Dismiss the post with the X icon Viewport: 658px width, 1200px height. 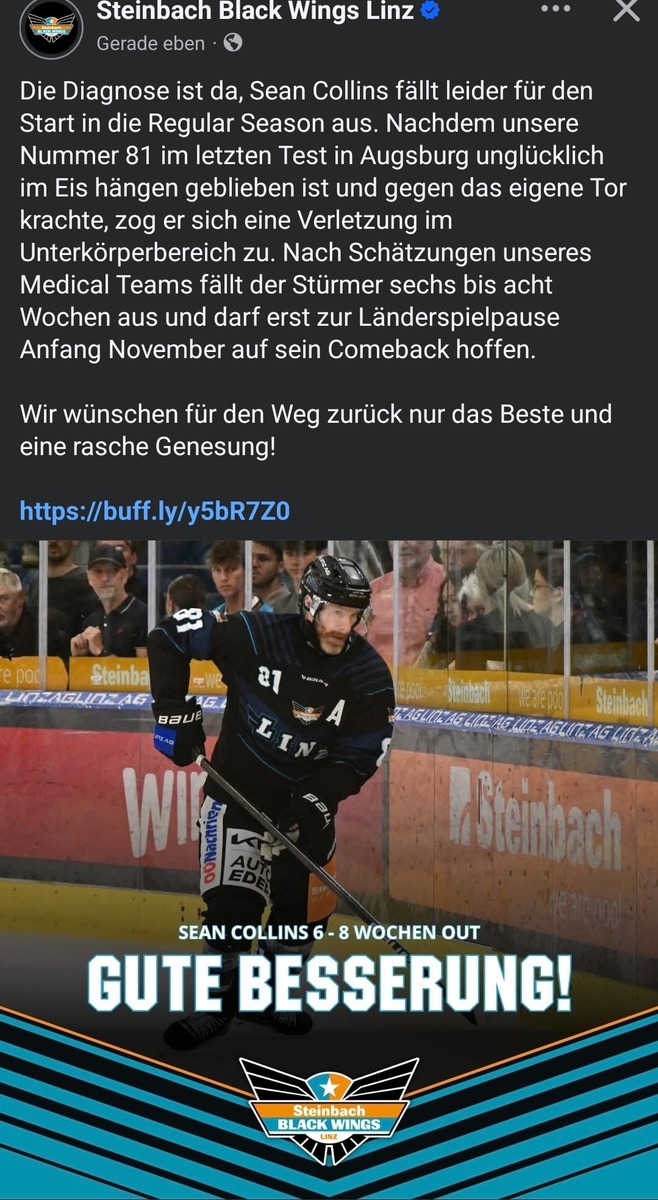(626, 10)
